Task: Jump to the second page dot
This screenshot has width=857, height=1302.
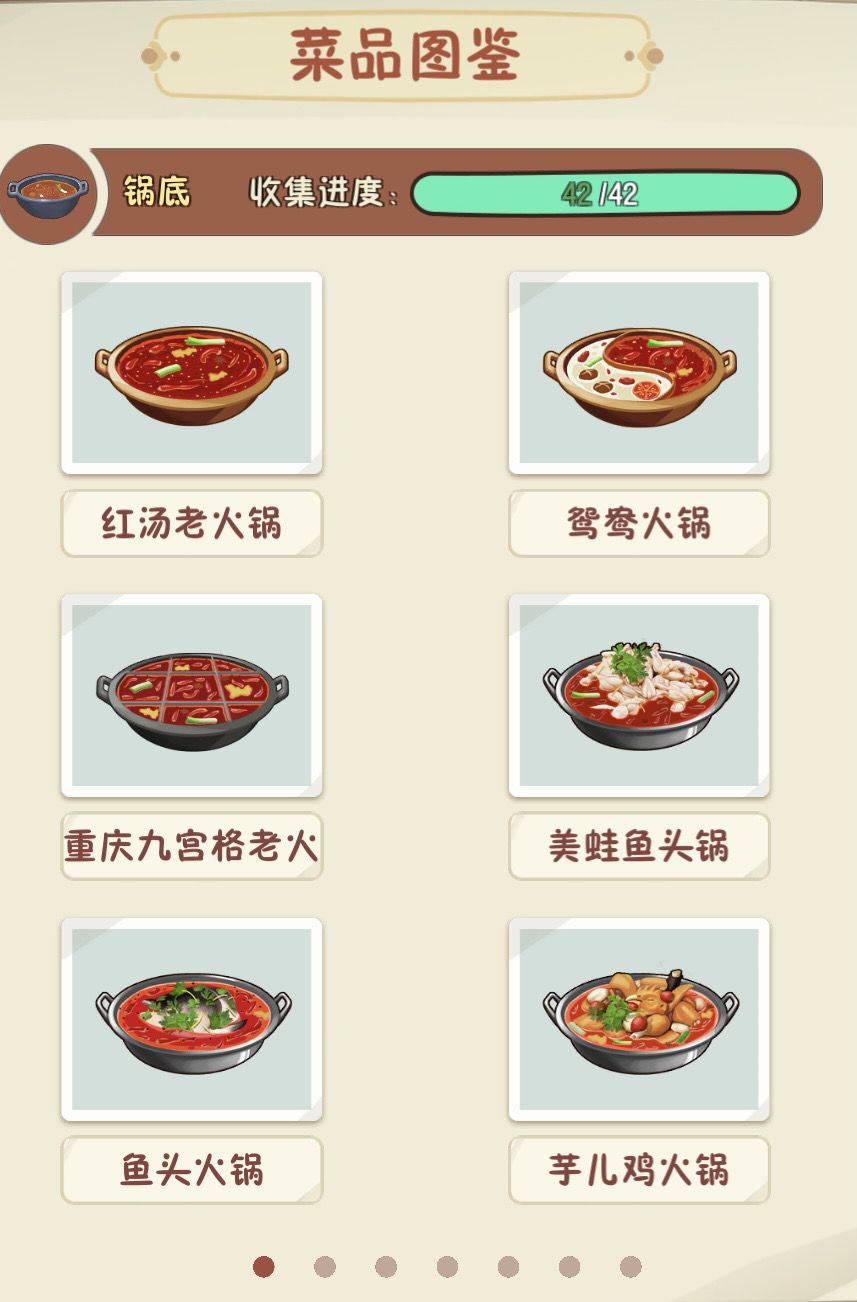Action: pyautogui.click(x=325, y=1267)
